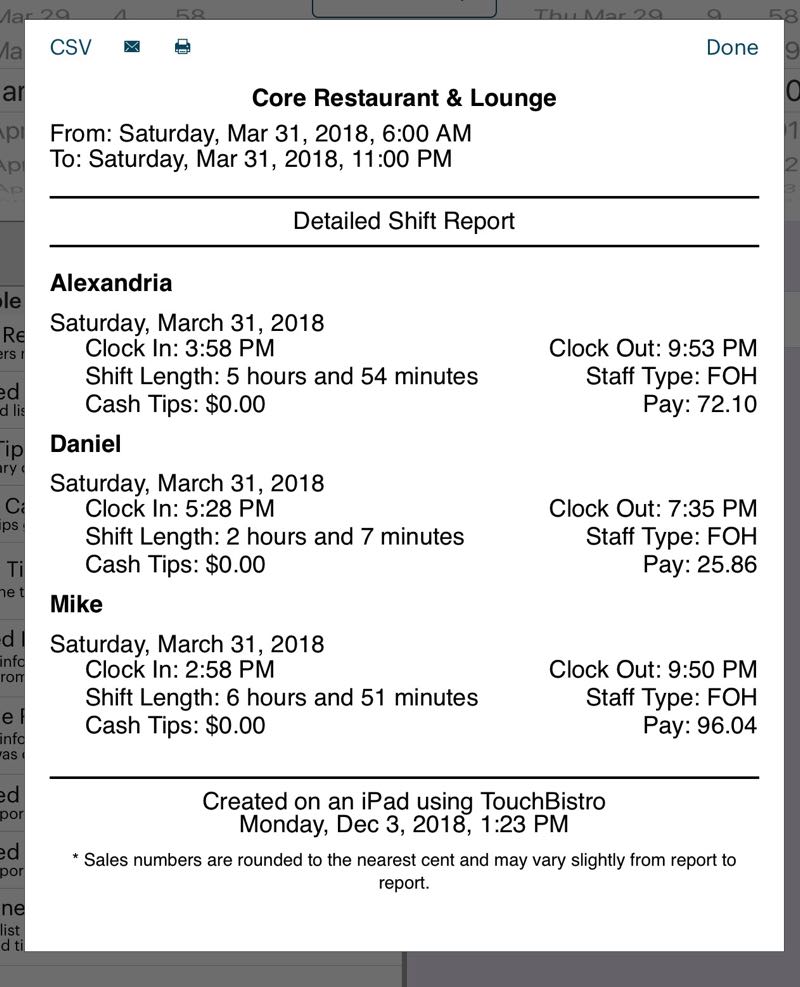Click the TouchBistro footer text
800x987 pixels.
point(403,801)
